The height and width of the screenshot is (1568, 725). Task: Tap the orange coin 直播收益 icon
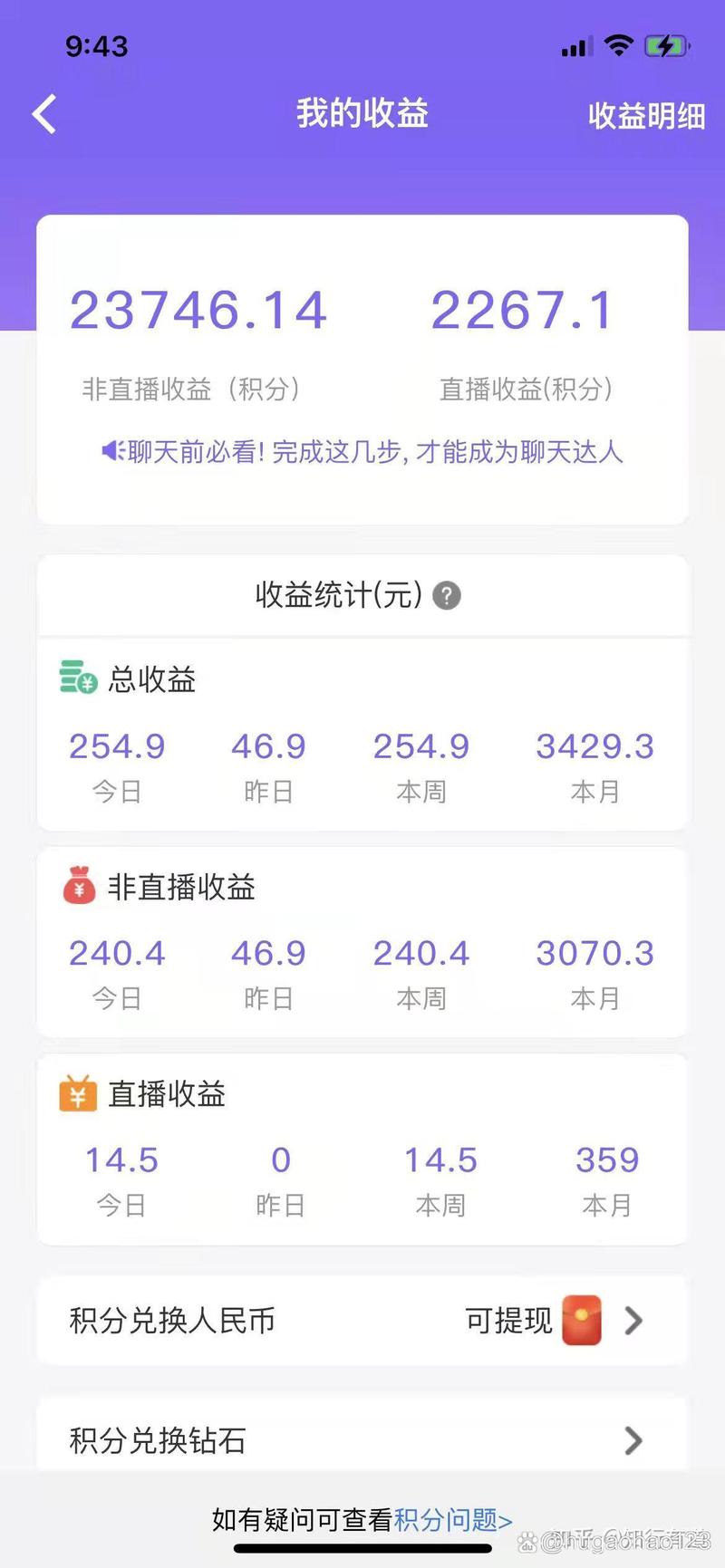point(80,1094)
